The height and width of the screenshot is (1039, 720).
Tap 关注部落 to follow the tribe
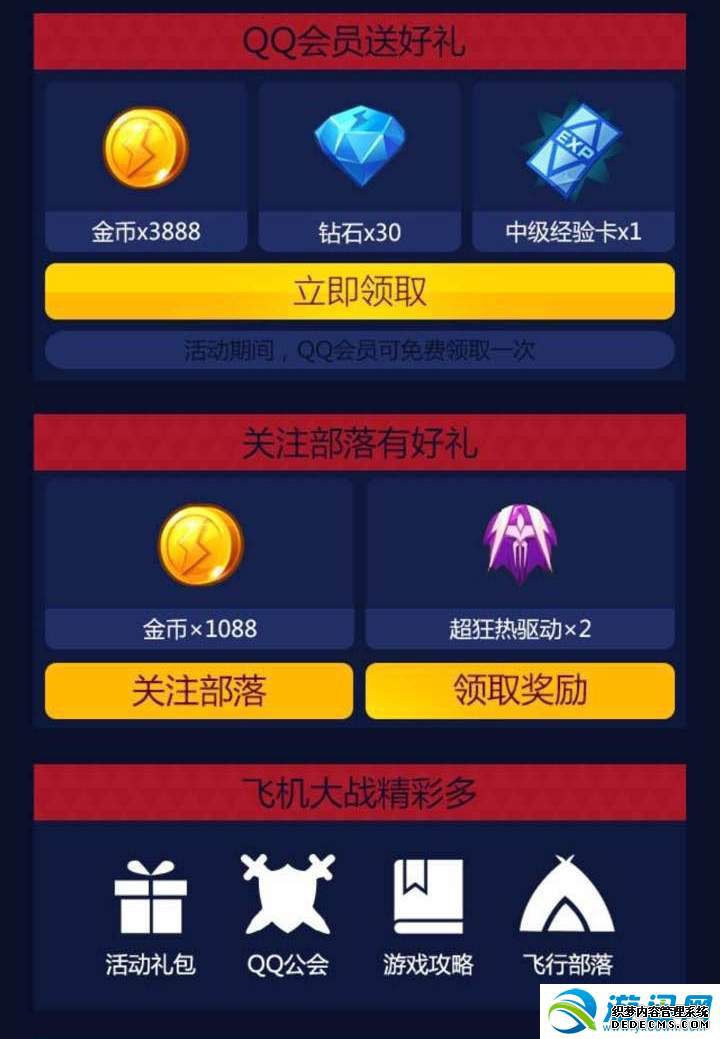[199, 690]
